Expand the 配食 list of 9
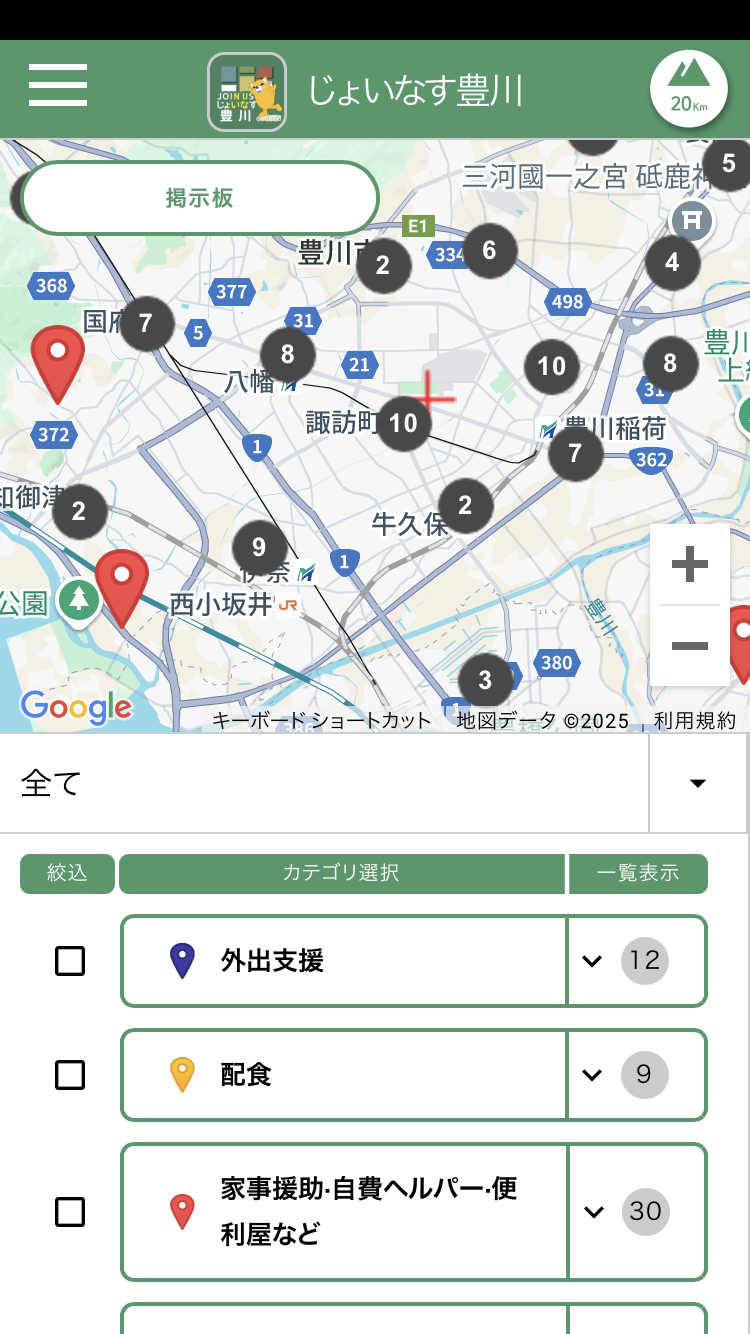 pos(636,1075)
